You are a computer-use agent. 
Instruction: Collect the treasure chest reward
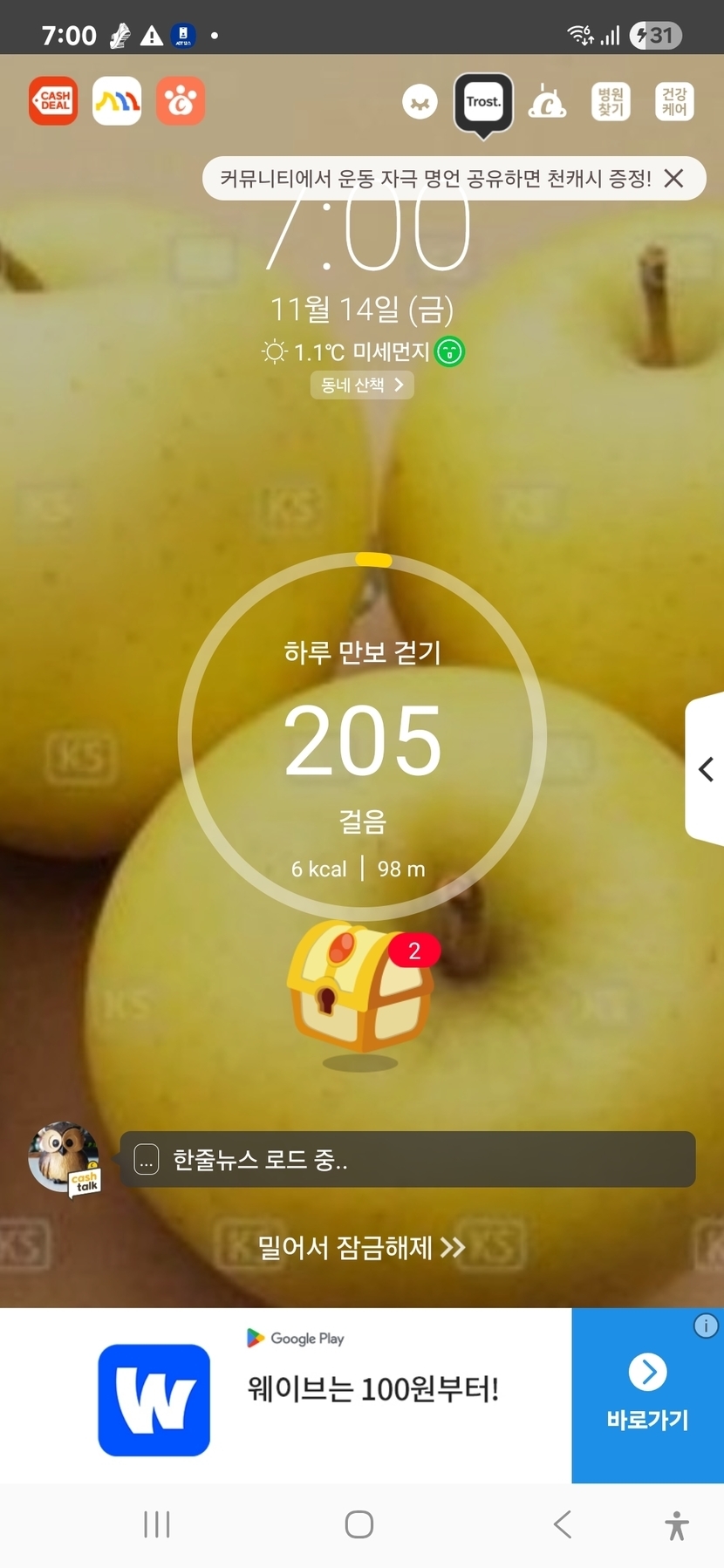click(x=360, y=986)
